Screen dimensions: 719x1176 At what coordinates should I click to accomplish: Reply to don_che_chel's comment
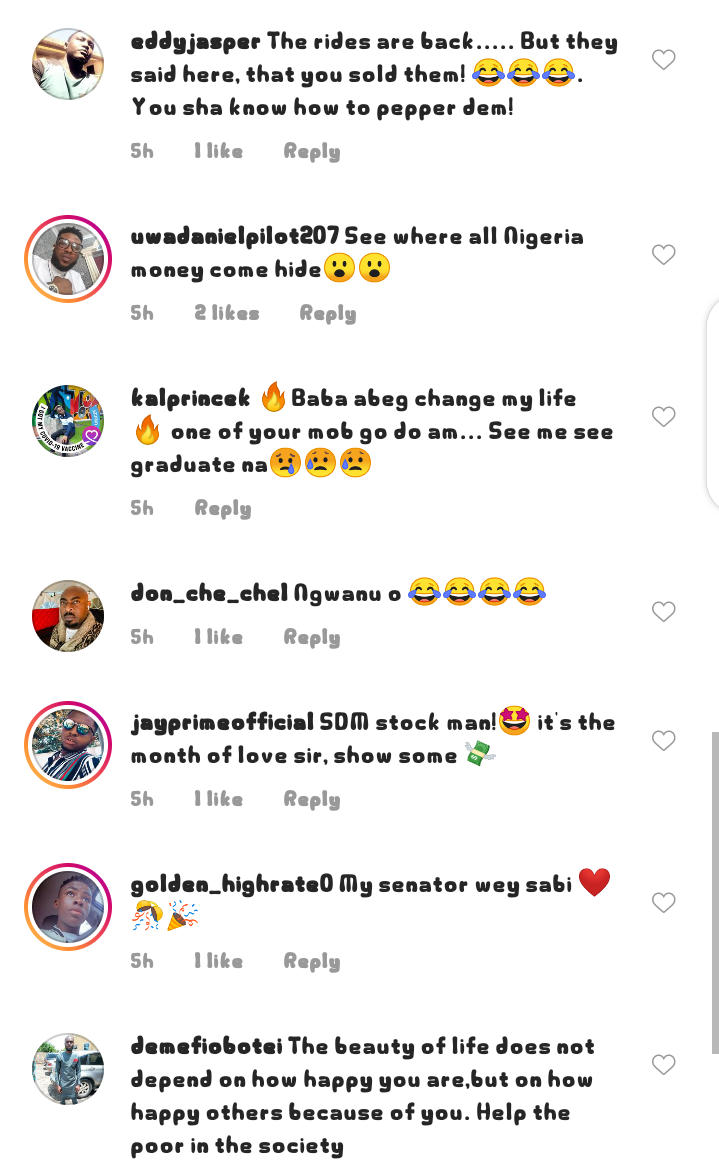[311, 637]
